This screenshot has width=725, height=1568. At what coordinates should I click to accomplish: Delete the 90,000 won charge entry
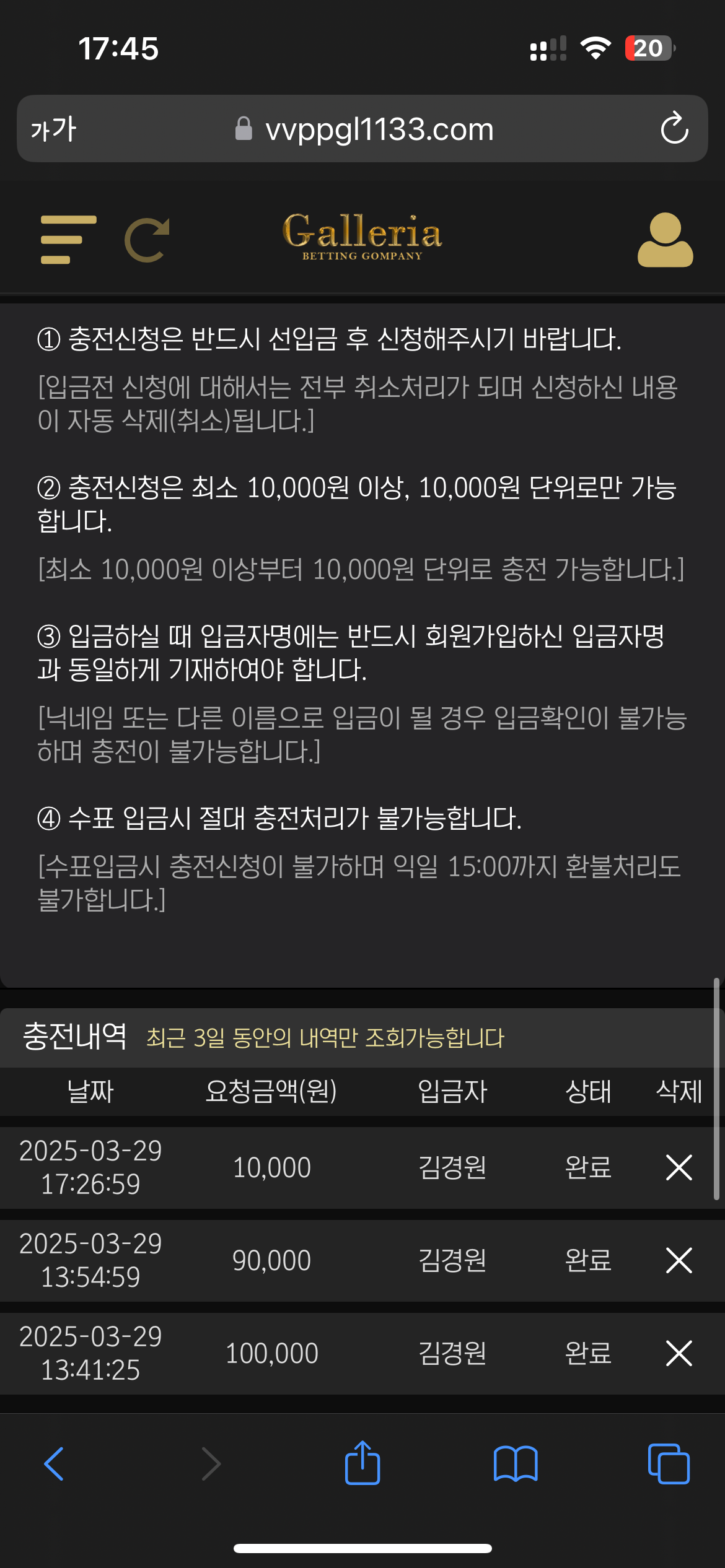pos(679,1260)
